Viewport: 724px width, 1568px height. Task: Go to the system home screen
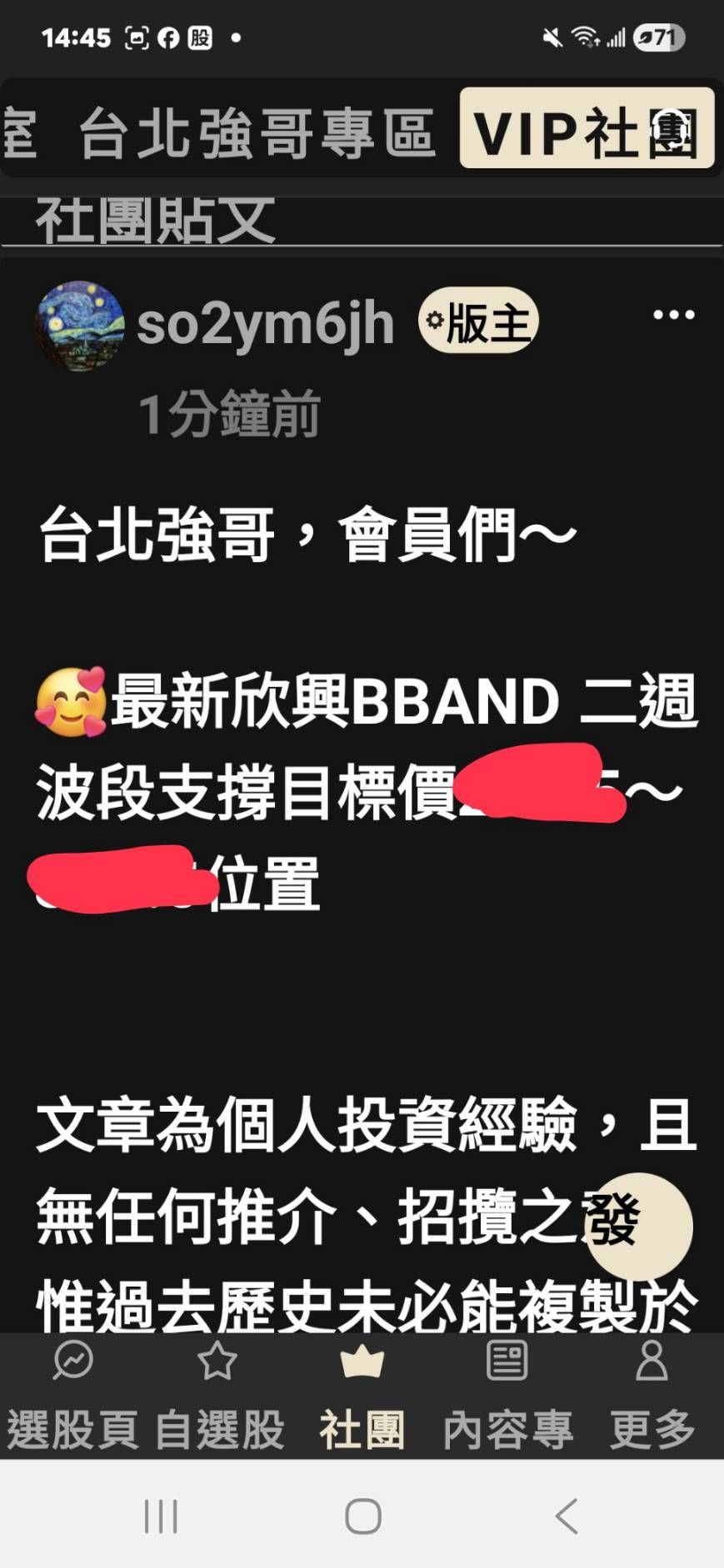pyautogui.click(x=362, y=1516)
